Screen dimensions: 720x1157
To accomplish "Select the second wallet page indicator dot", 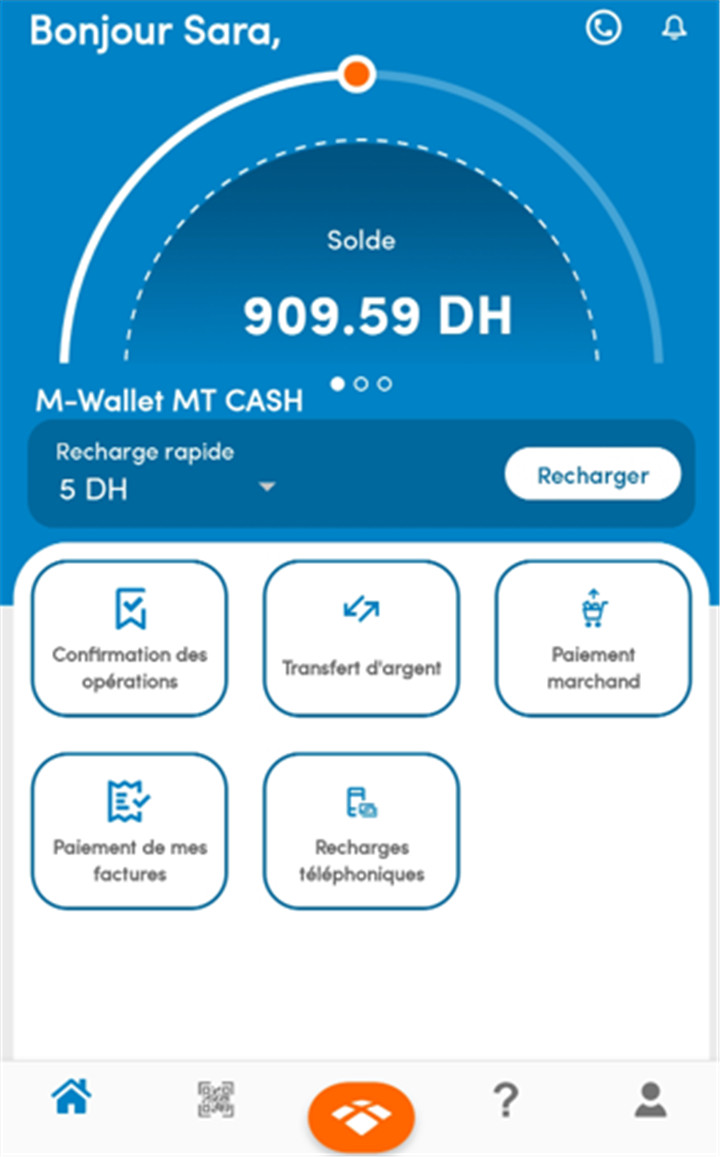I will pyautogui.click(x=361, y=384).
